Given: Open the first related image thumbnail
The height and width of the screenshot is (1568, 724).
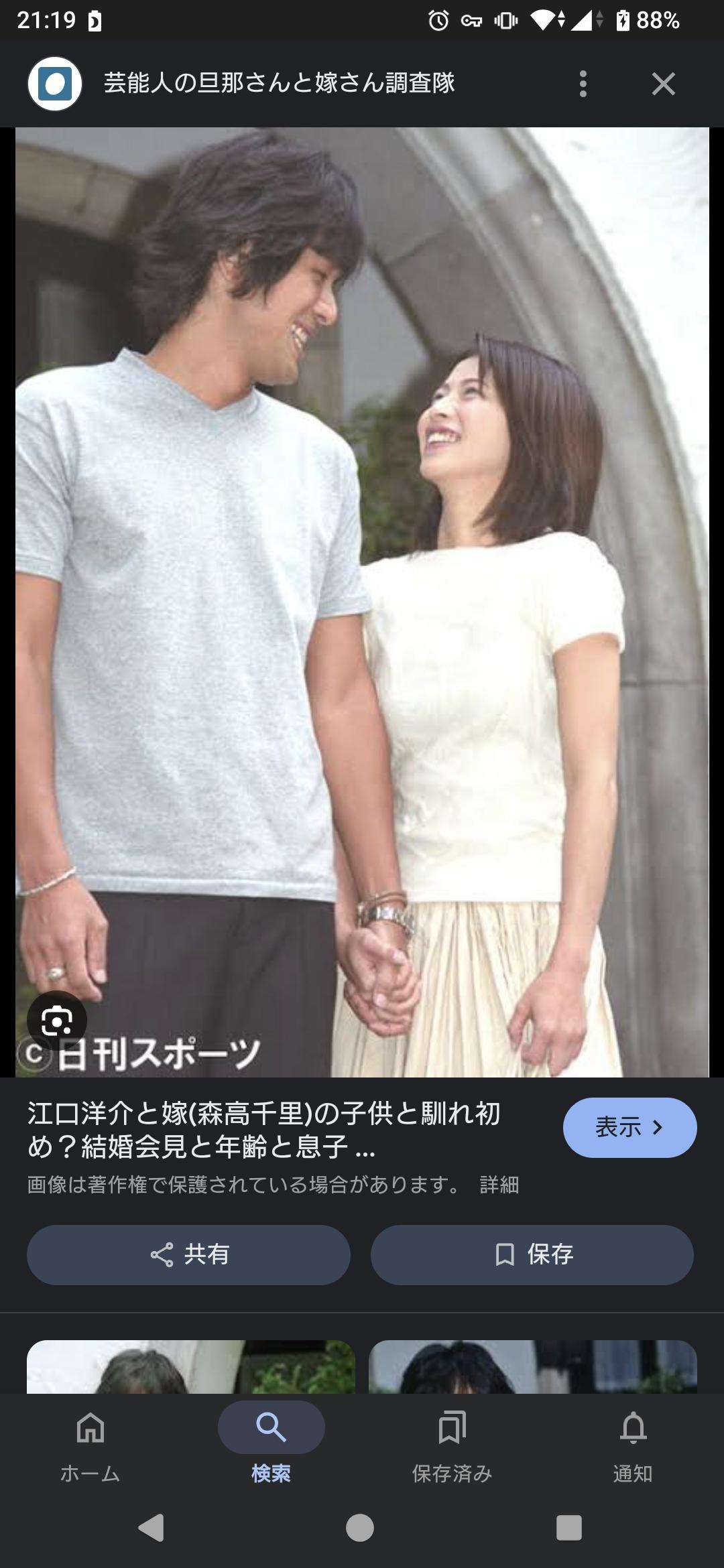Looking at the screenshot, I should pos(191,1366).
